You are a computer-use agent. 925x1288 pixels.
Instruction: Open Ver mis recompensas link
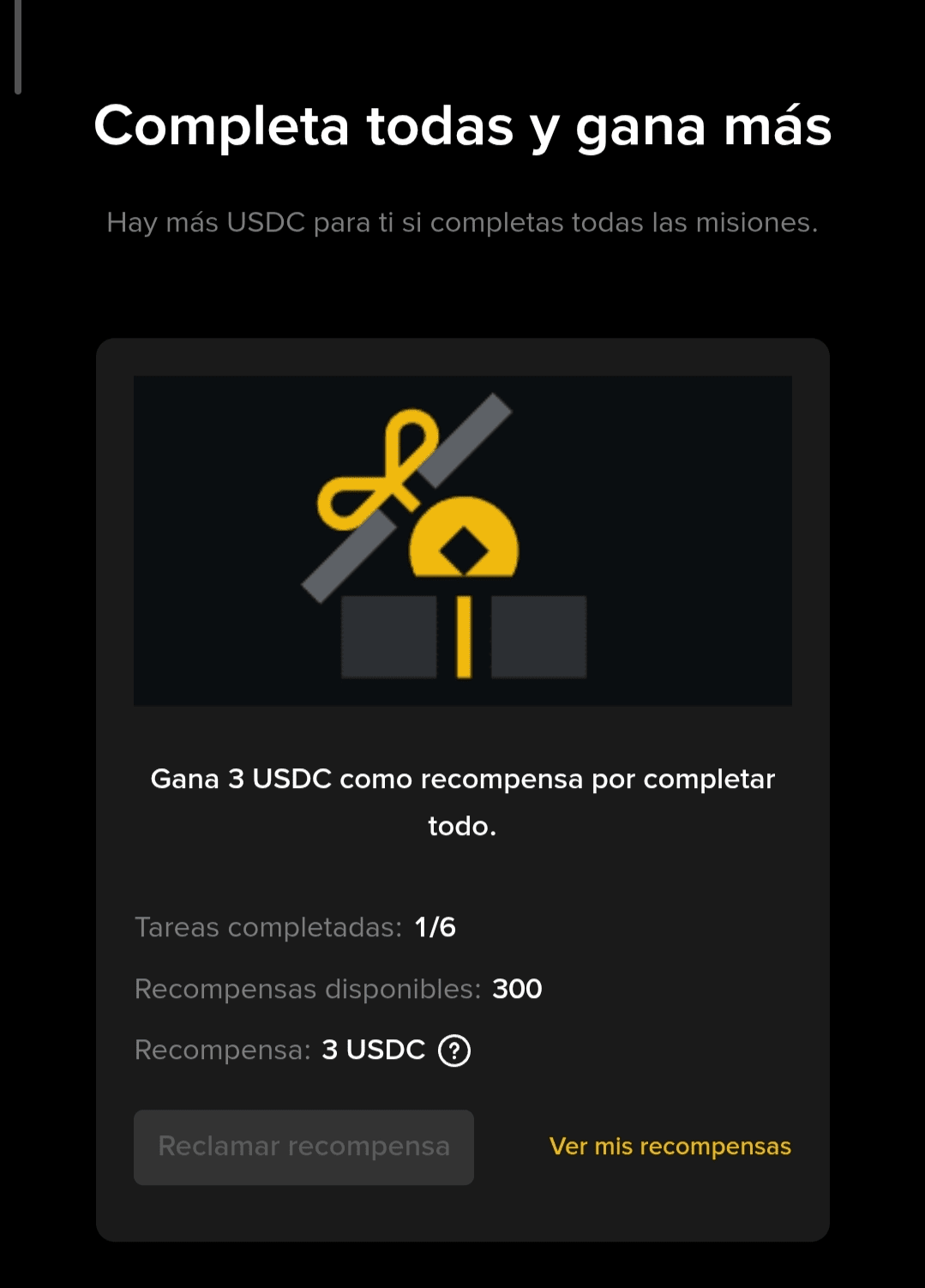[670, 1147]
